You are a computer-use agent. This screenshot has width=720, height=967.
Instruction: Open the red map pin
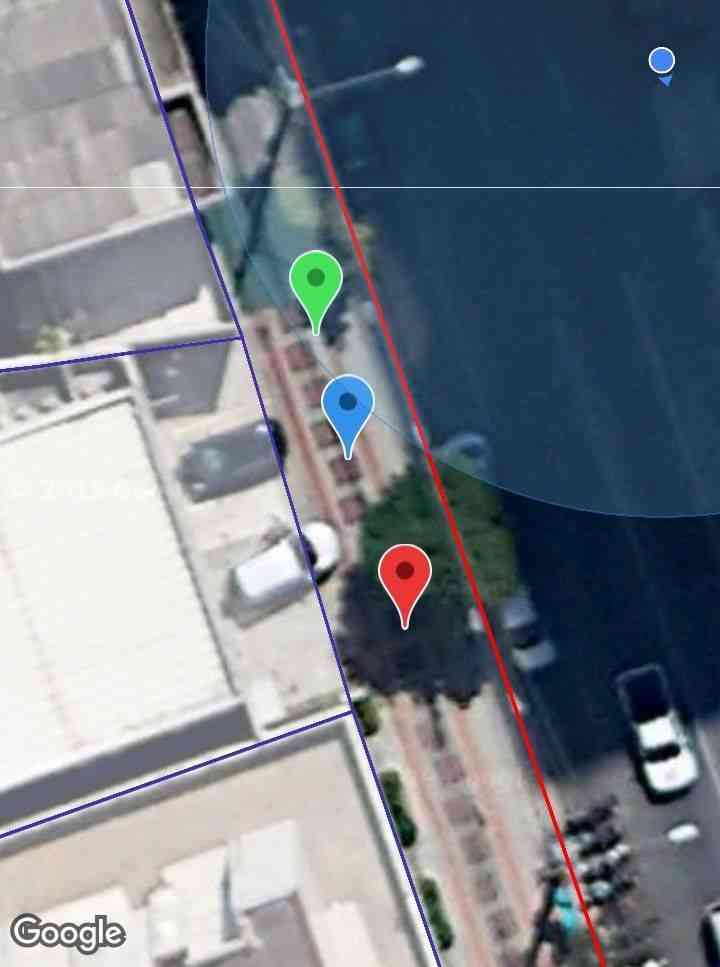(405, 576)
